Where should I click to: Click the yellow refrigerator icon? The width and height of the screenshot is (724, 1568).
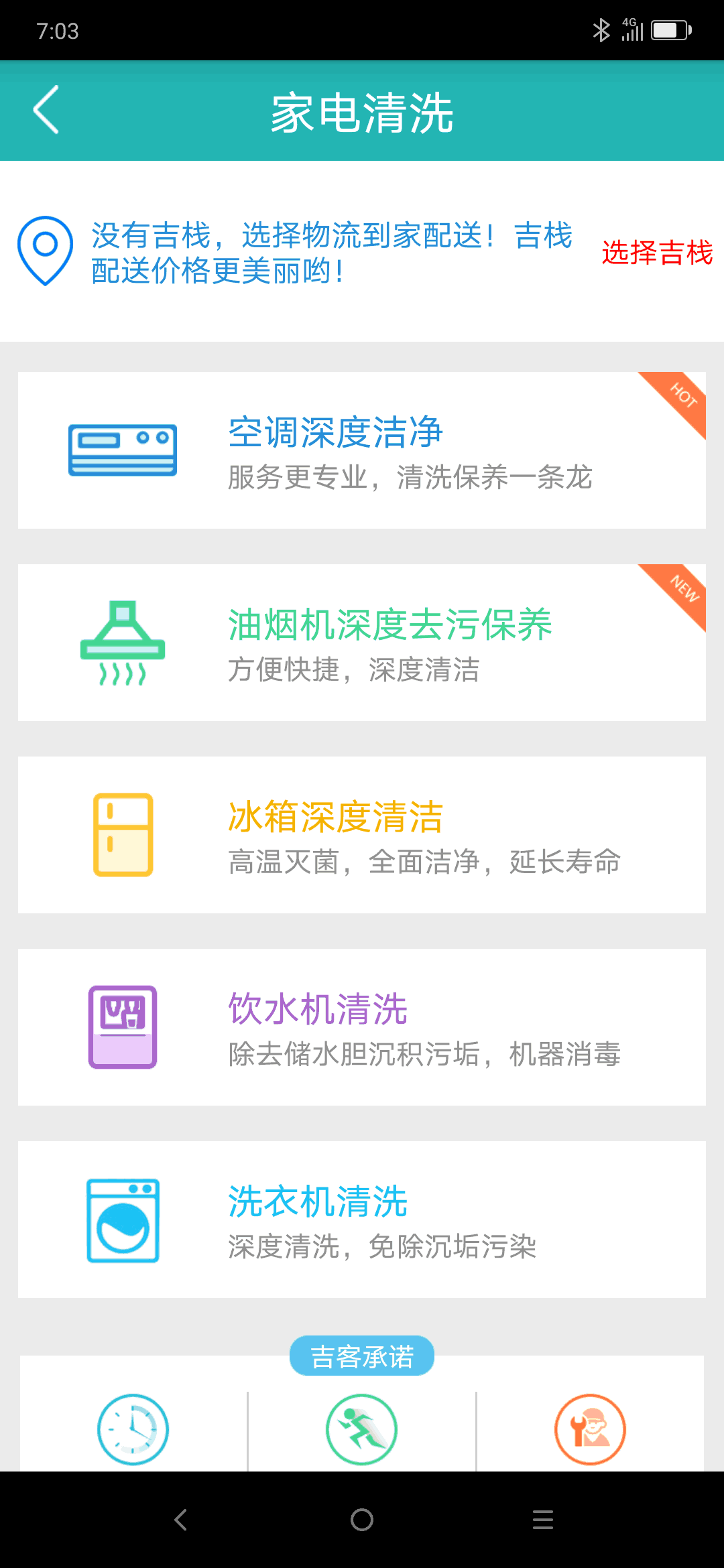122,833
